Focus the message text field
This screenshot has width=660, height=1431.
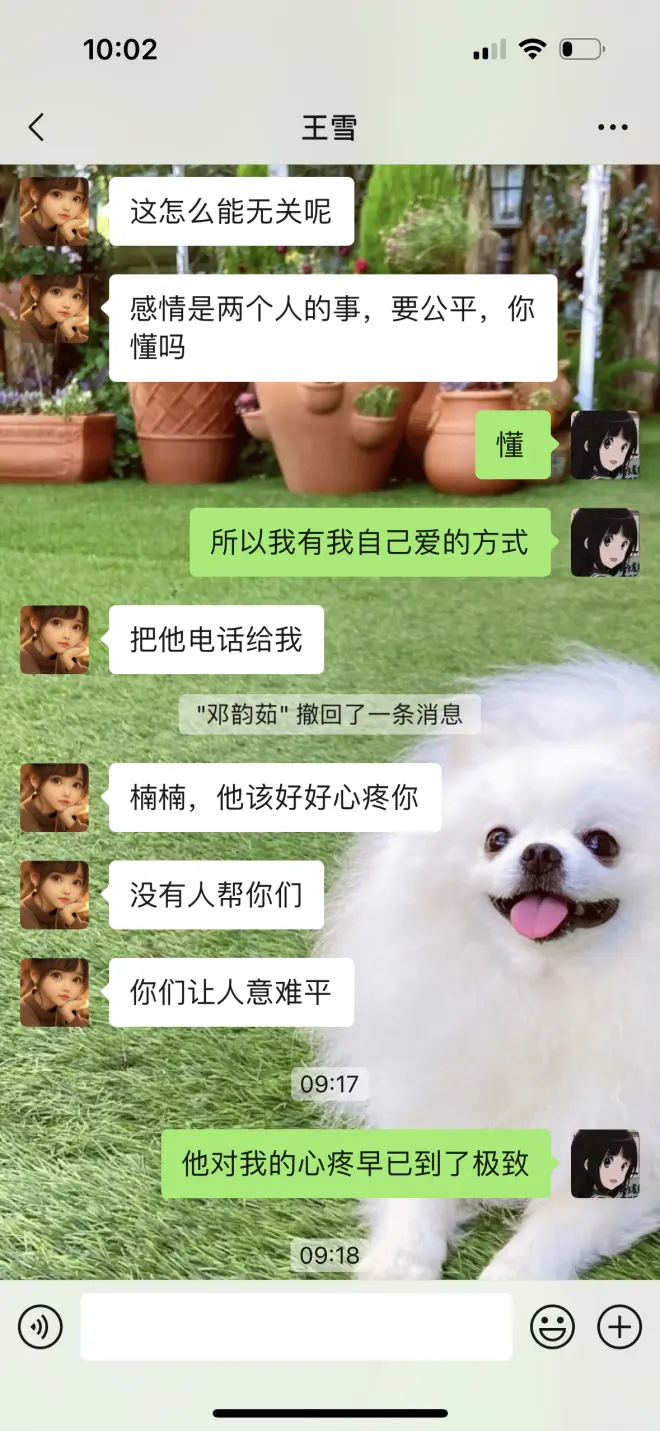click(296, 1327)
